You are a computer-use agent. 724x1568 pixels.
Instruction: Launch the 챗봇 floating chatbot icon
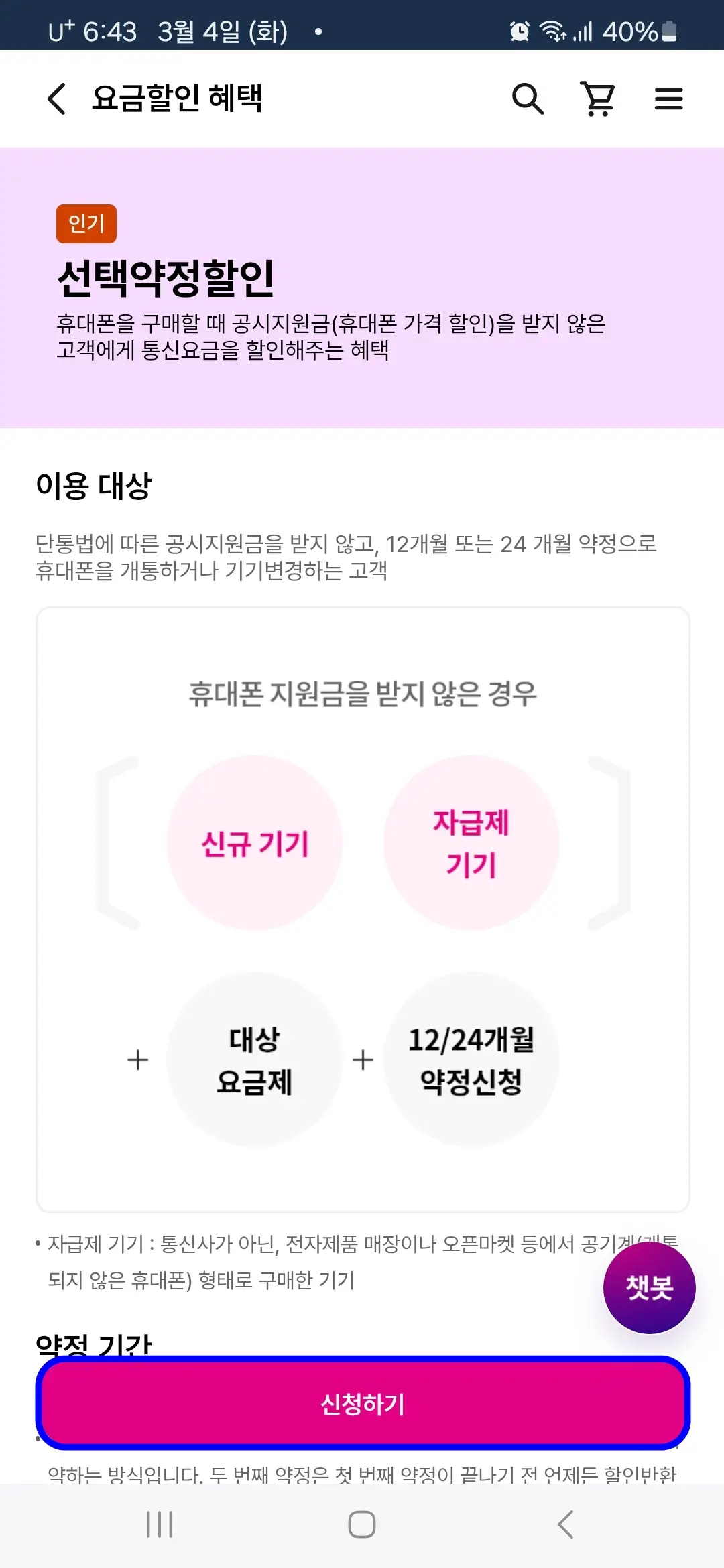point(649,1287)
